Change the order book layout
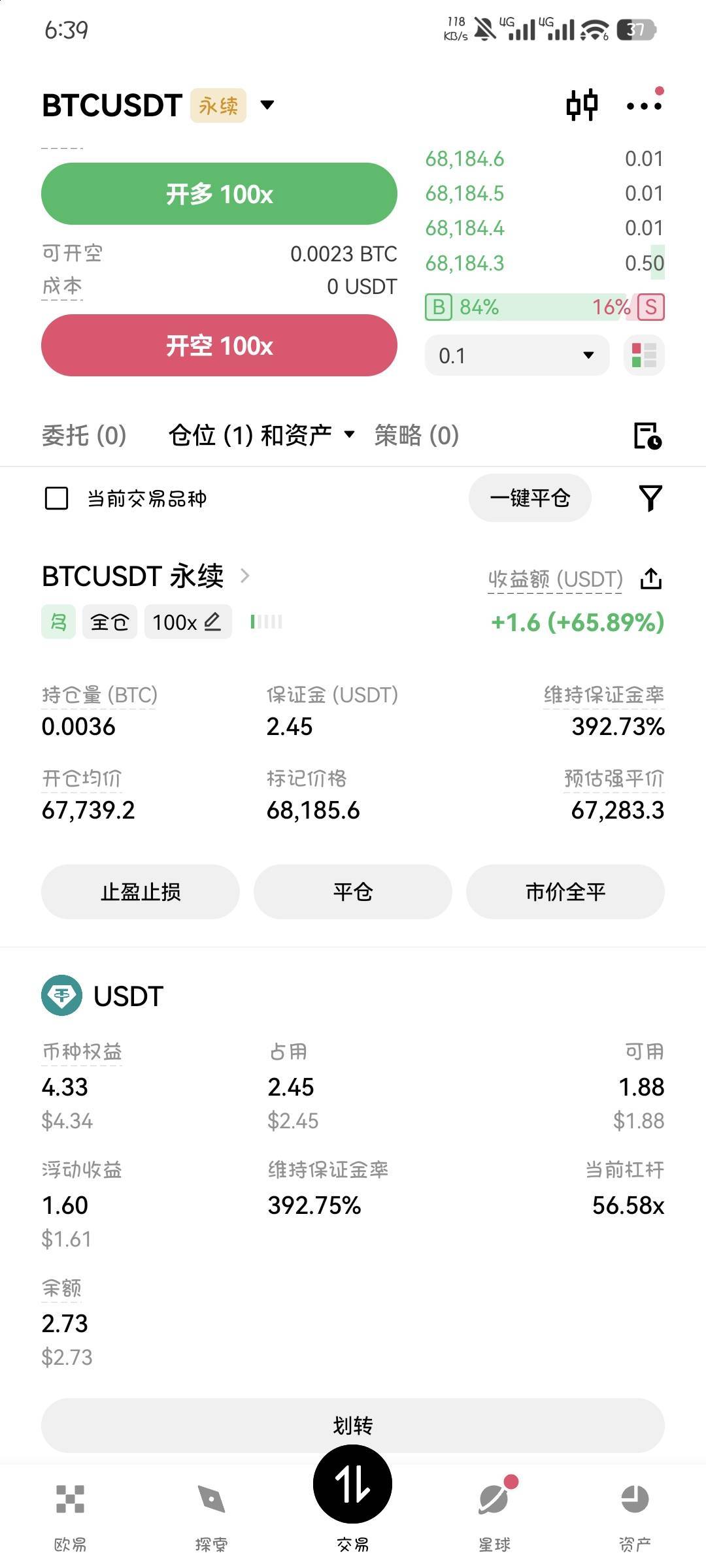The width and height of the screenshot is (706, 1568). pyautogui.click(x=644, y=355)
